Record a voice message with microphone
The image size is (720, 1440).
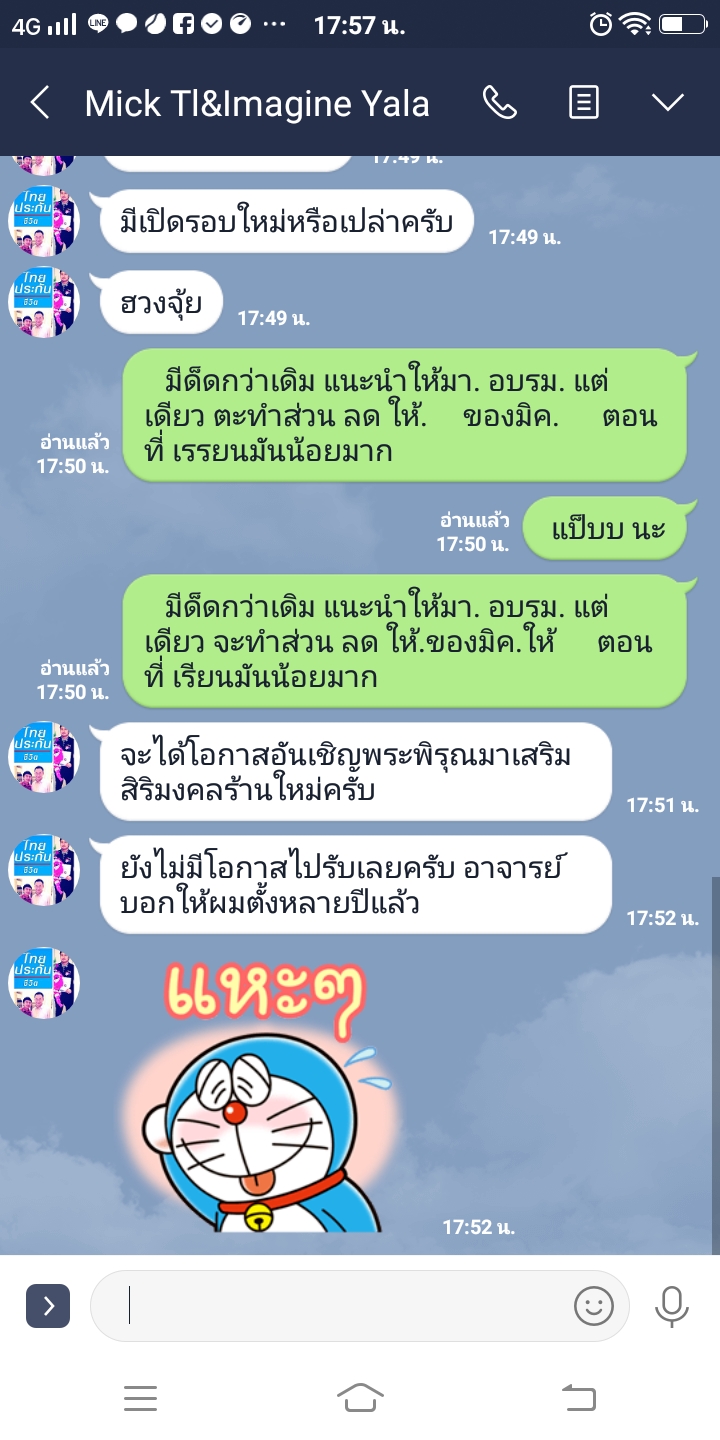(671, 1305)
